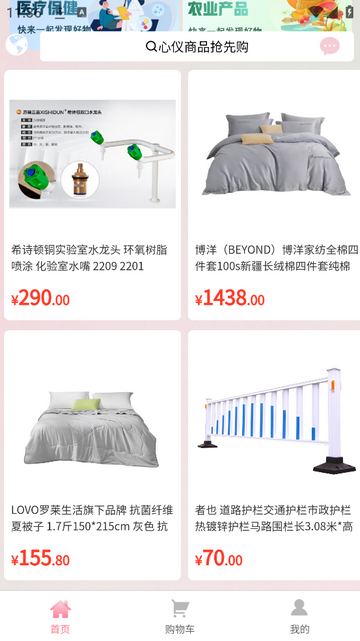Open the 心仪商品抢先购 search box
This screenshot has width=360, height=641.
point(197,47)
